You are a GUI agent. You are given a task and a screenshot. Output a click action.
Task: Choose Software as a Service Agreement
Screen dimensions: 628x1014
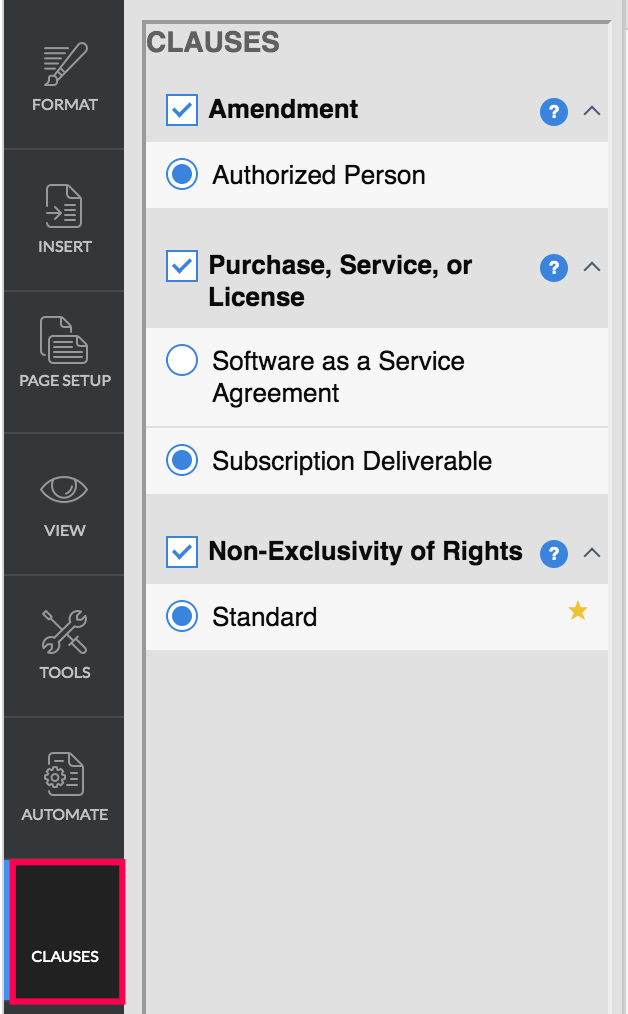tap(182, 361)
